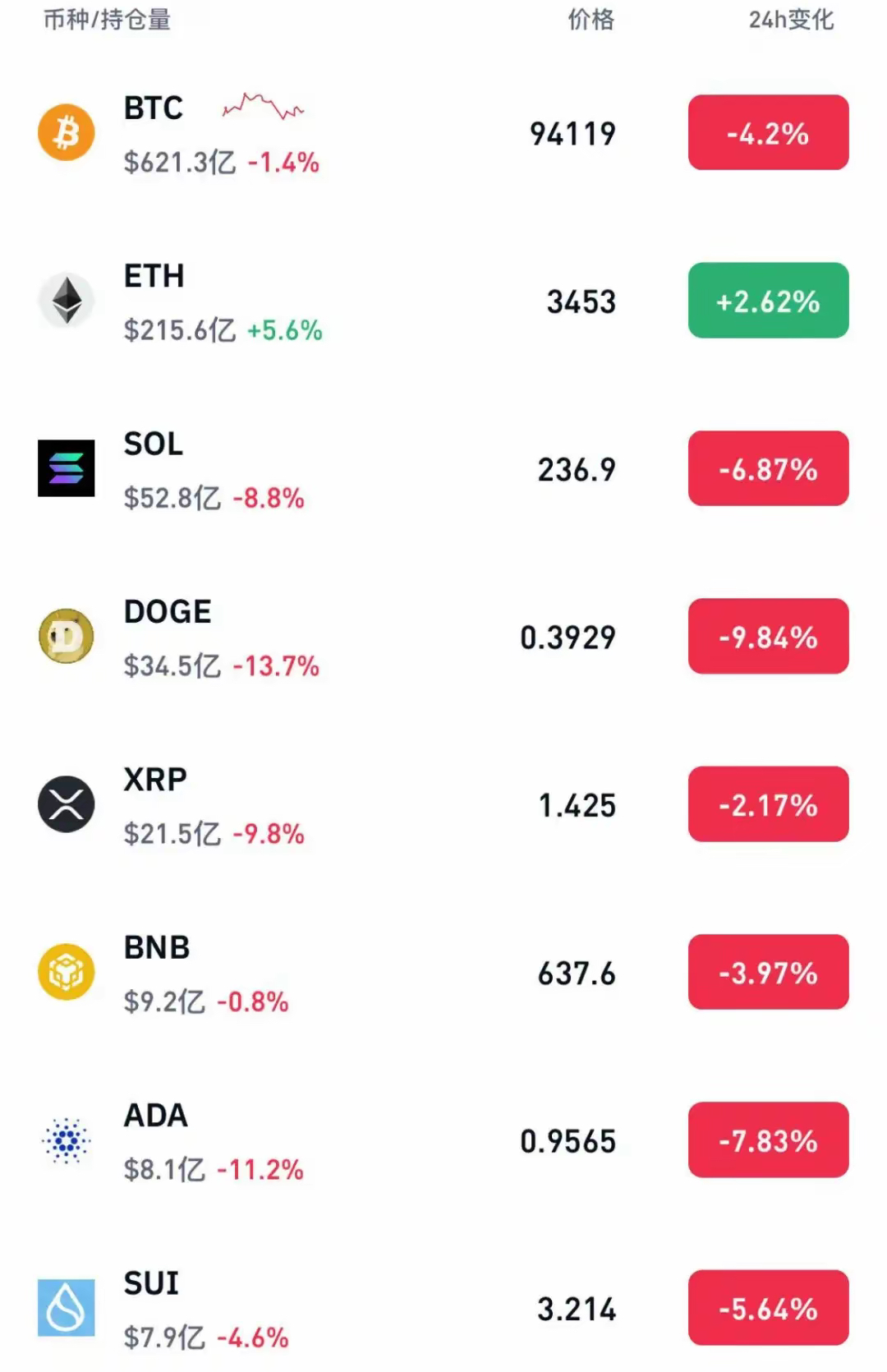Select the ETH Ethereum logo

point(67,300)
